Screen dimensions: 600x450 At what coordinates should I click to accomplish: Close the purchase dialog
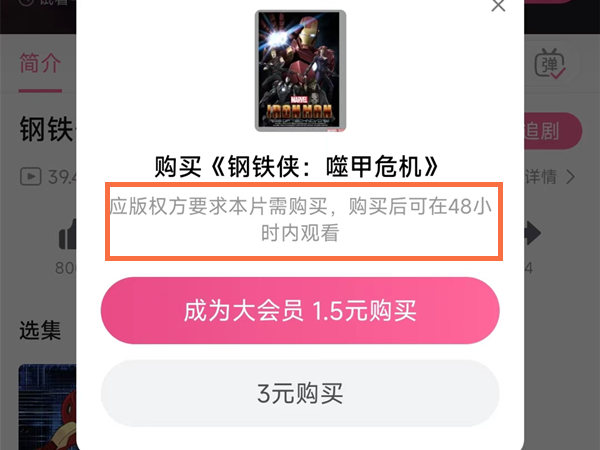(498, 6)
